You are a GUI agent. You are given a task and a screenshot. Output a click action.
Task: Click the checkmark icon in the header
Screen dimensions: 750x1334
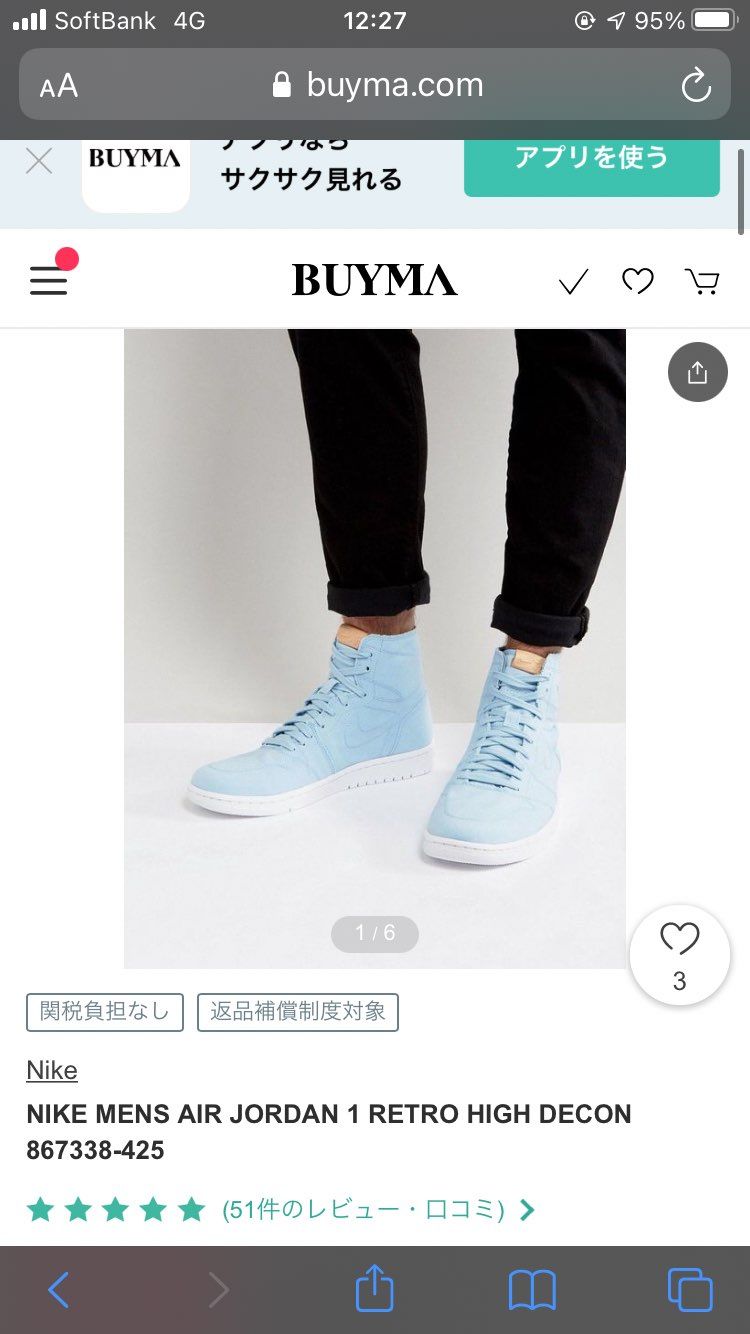tap(572, 283)
